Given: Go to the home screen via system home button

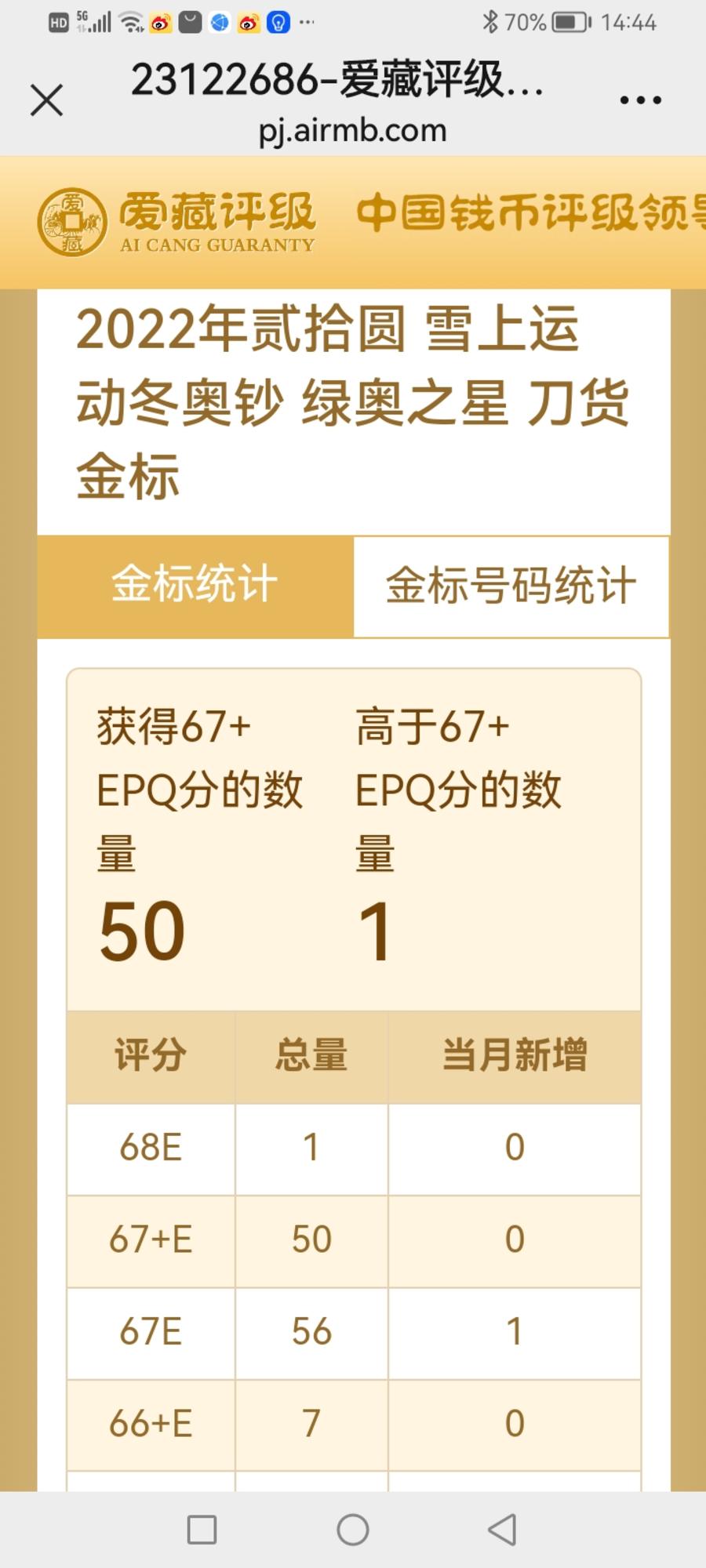Looking at the screenshot, I should (353, 1529).
